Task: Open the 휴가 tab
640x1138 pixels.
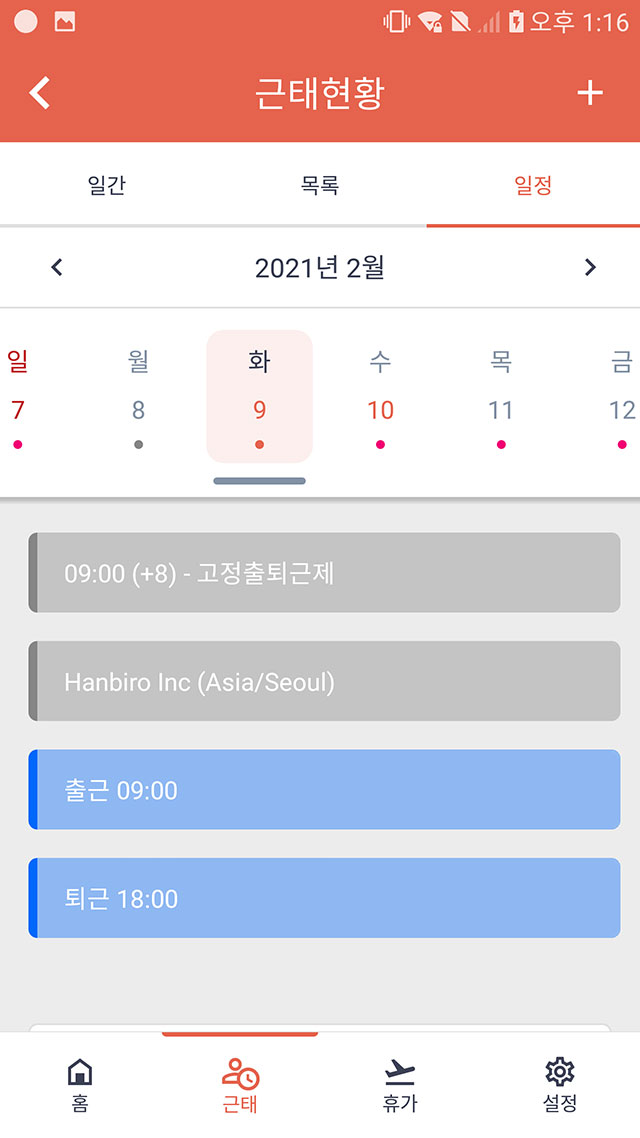Action: pos(400,1086)
